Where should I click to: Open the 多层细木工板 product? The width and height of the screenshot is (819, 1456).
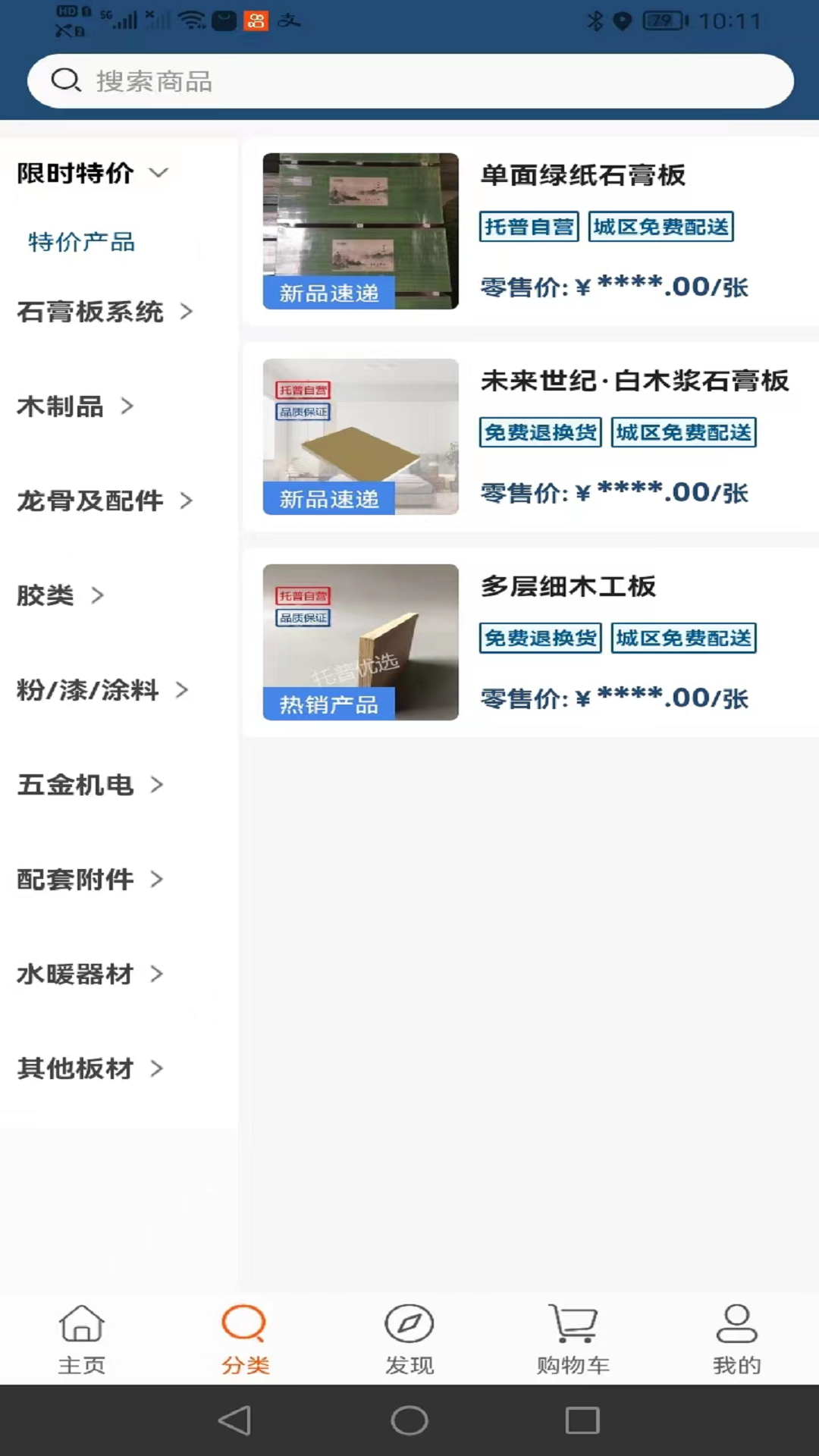(x=531, y=642)
